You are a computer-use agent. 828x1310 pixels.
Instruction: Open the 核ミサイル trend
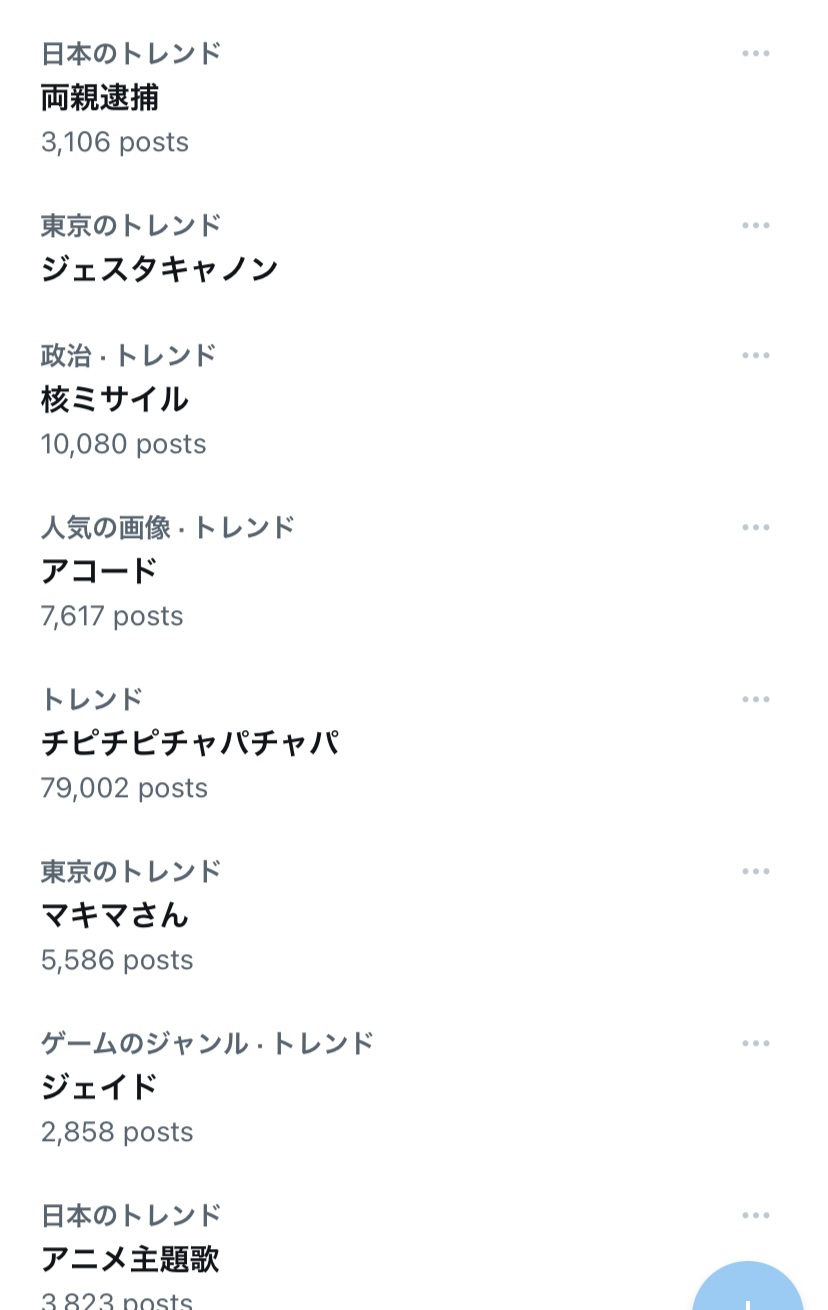[x=115, y=400]
